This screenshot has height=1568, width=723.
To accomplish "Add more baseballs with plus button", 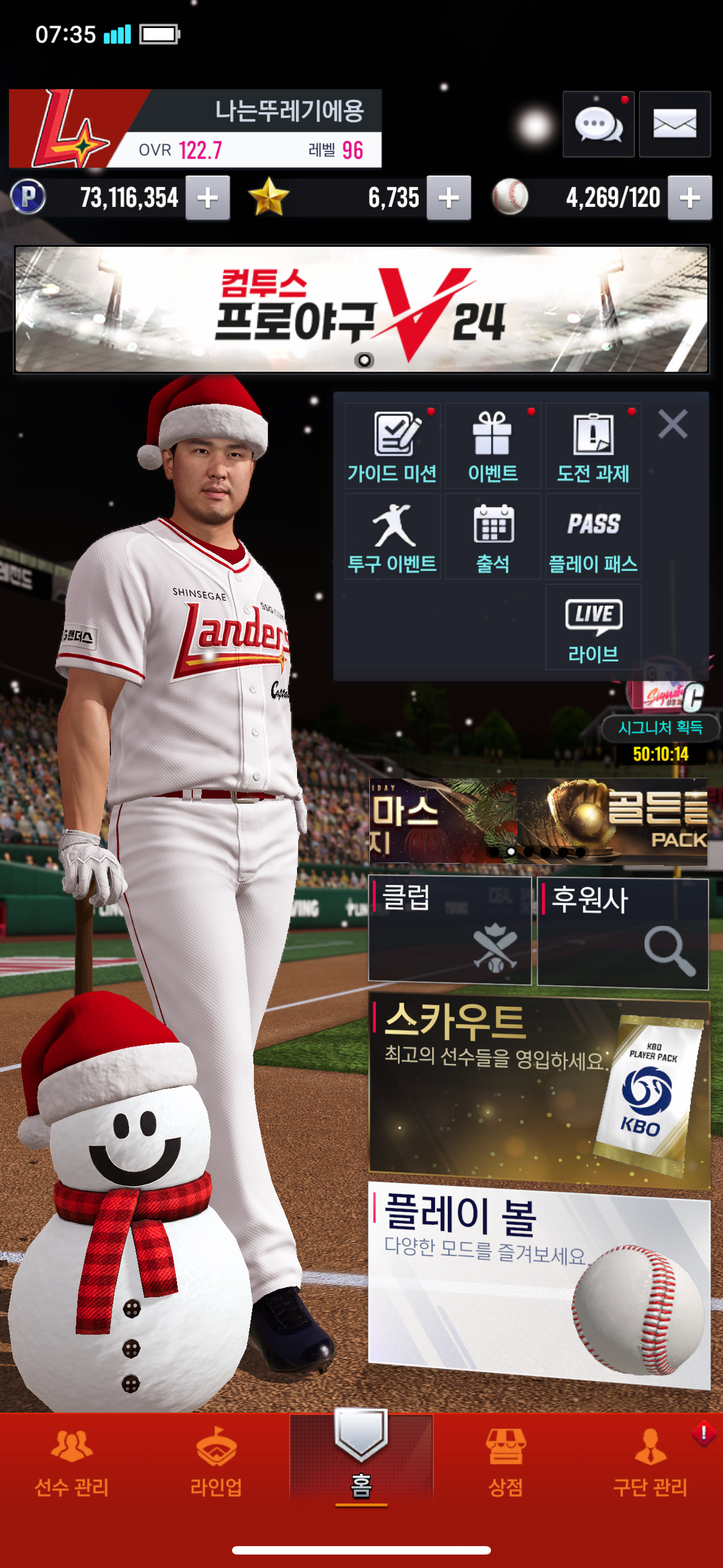I will coord(689,198).
